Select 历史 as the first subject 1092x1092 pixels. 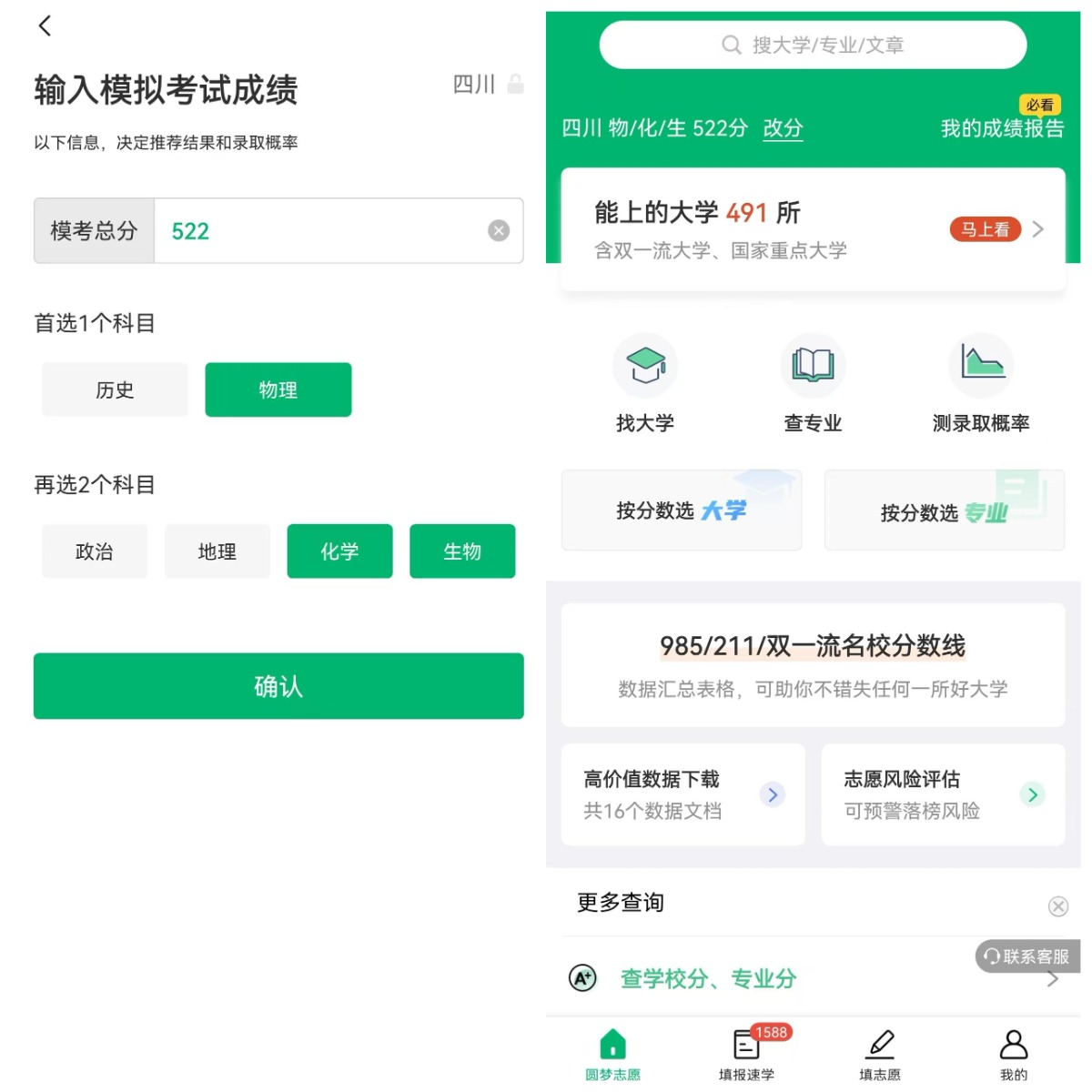[x=115, y=390]
